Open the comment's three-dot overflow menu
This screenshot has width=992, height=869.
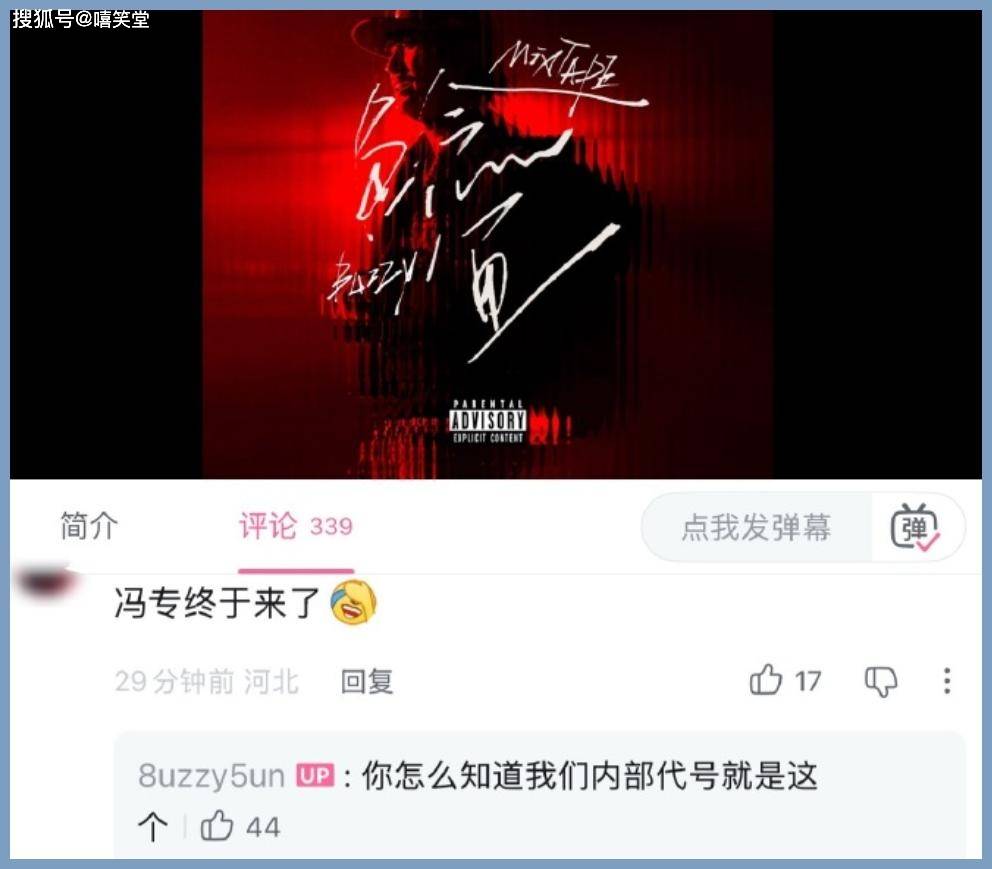click(x=946, y=682)
